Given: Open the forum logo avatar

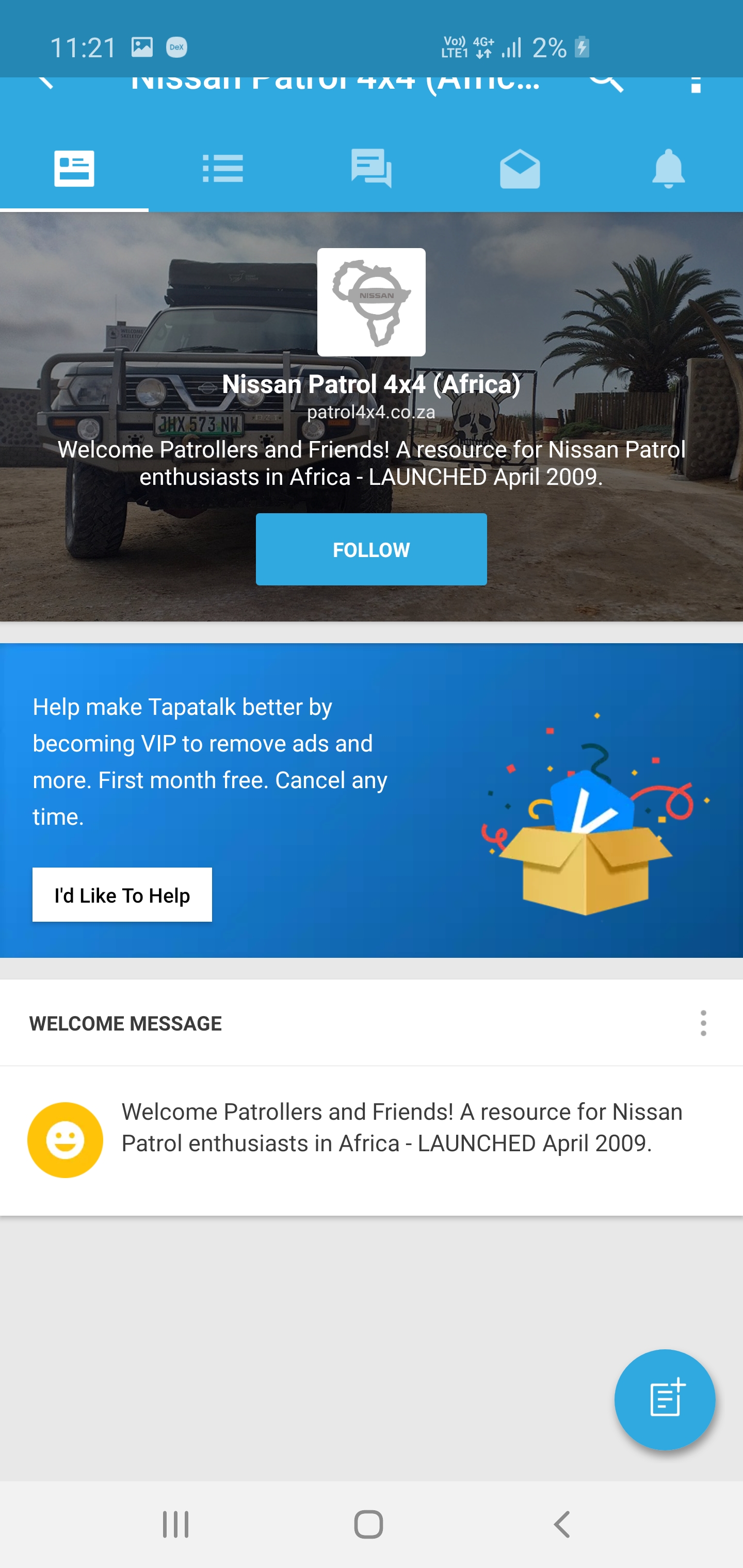Looking at the screenshot, I should coord(371,302).
